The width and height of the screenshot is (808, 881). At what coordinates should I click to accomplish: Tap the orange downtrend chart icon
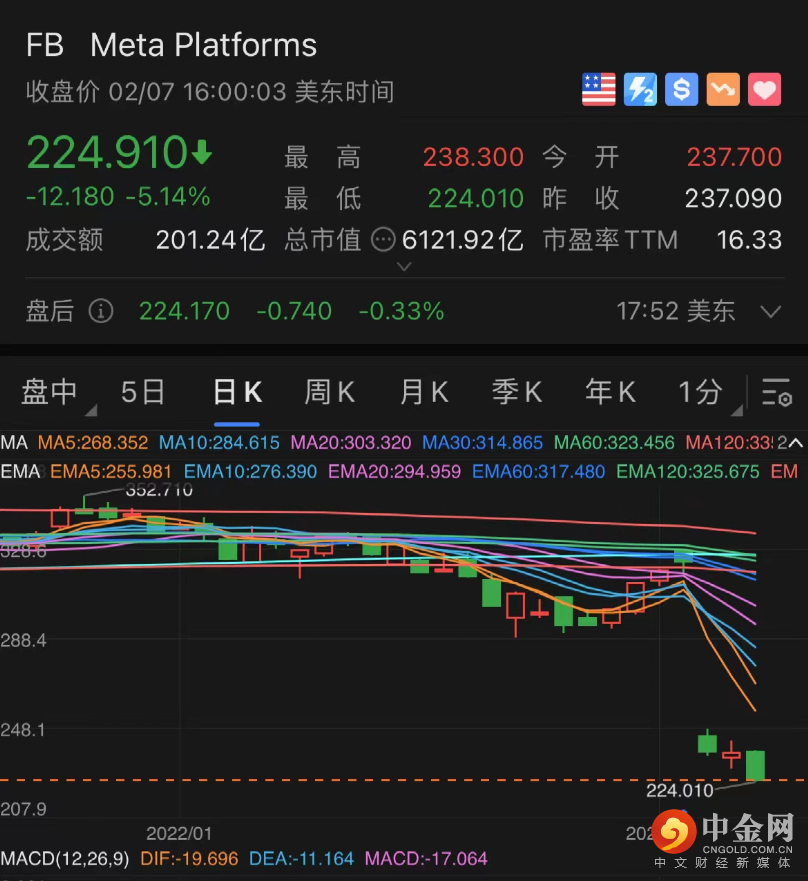click(723, 90)
